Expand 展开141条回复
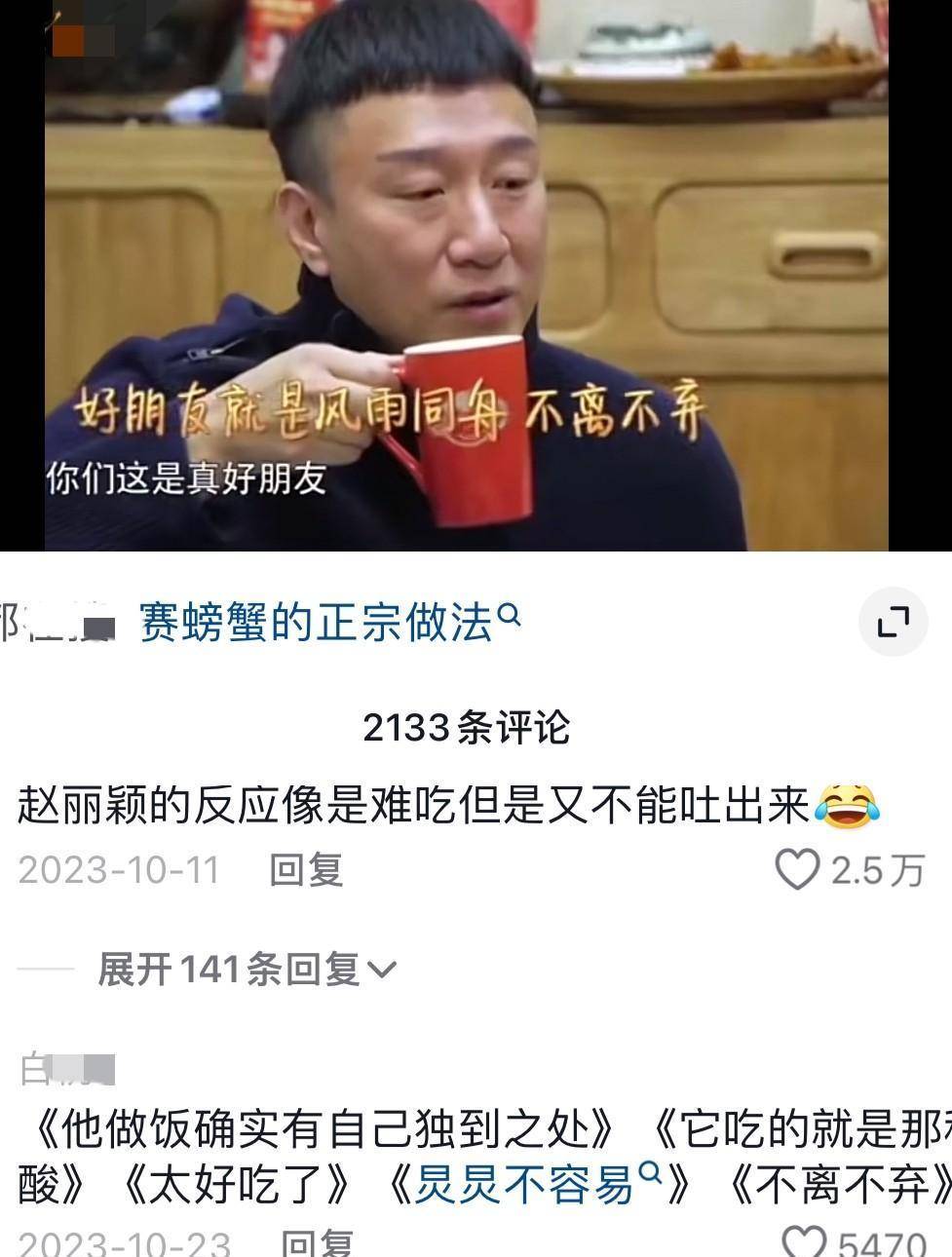The height and width of the screenshot is (1257, 952). point(246,970)
